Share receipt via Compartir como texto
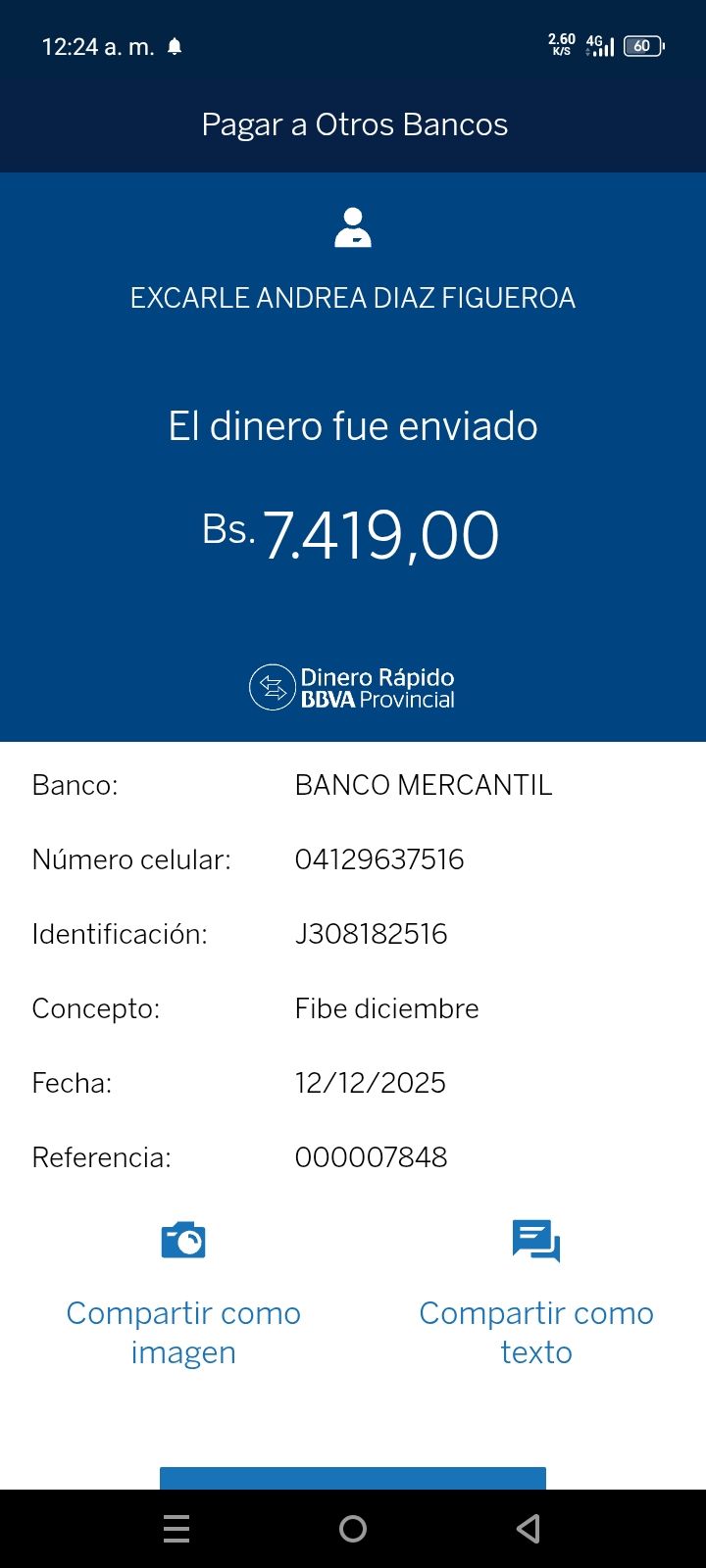706x1568 pixels. pos(535,1296)
